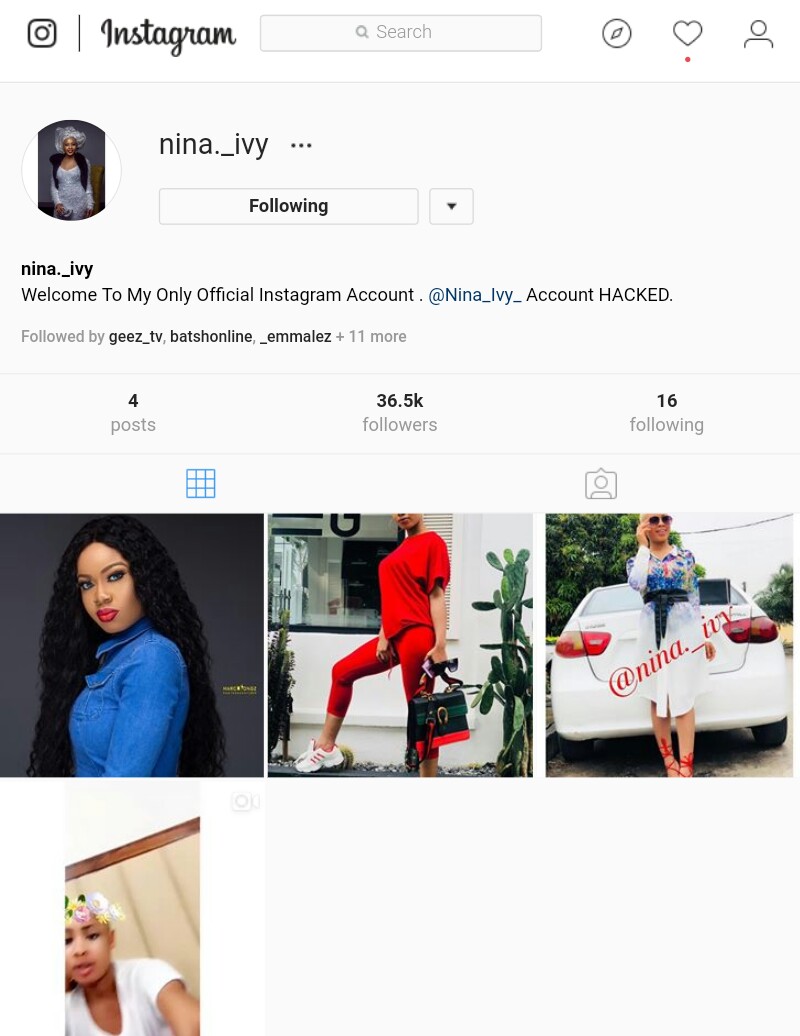Go to your own profile icon
Screen dimensions: 800x1036
[x=758, y=34]
